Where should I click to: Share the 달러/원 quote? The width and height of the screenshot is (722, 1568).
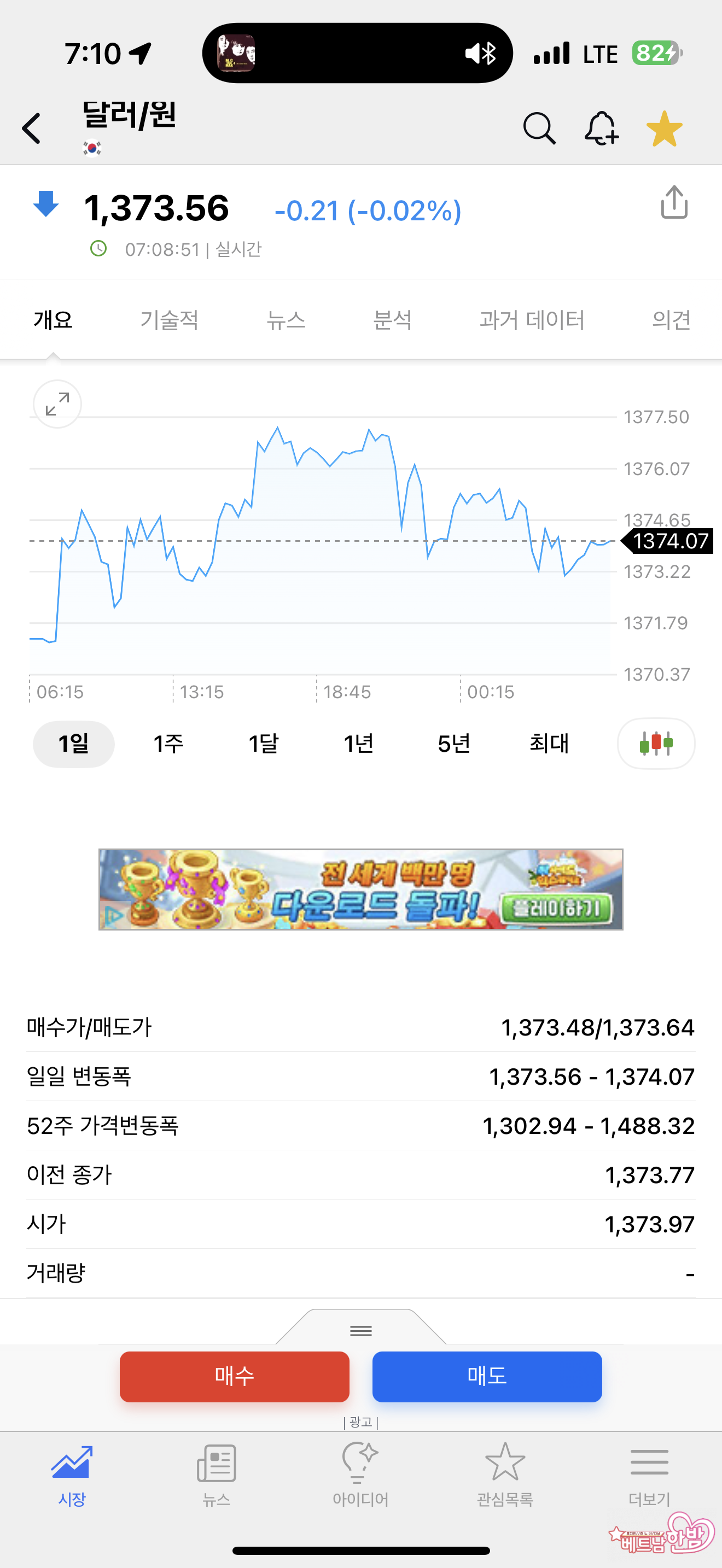click(674, 203)
